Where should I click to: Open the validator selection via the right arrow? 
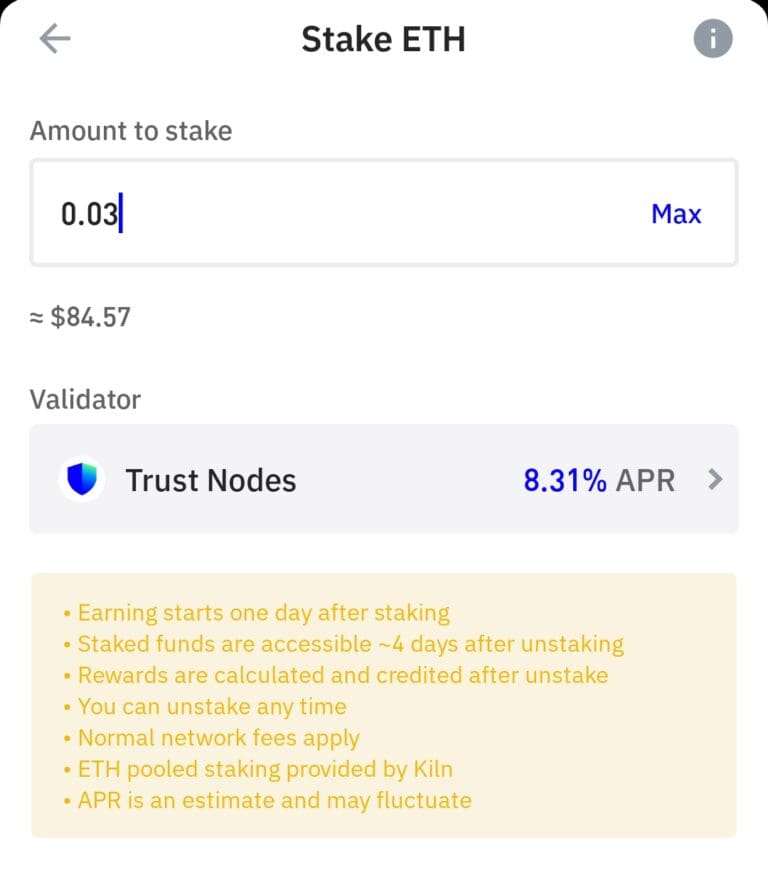714,480
